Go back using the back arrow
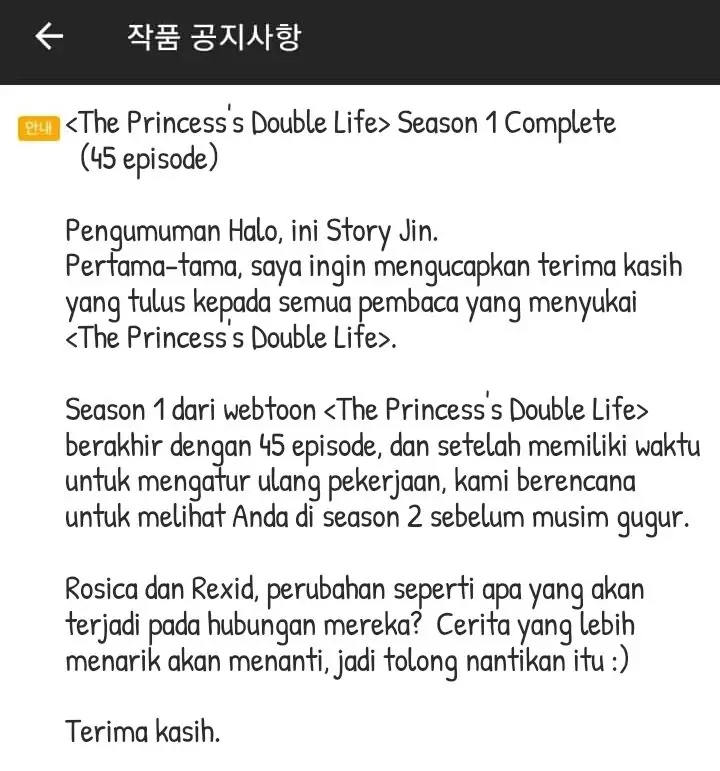The width and height of the screenshot is (720, 771). (x=48, y=37)
